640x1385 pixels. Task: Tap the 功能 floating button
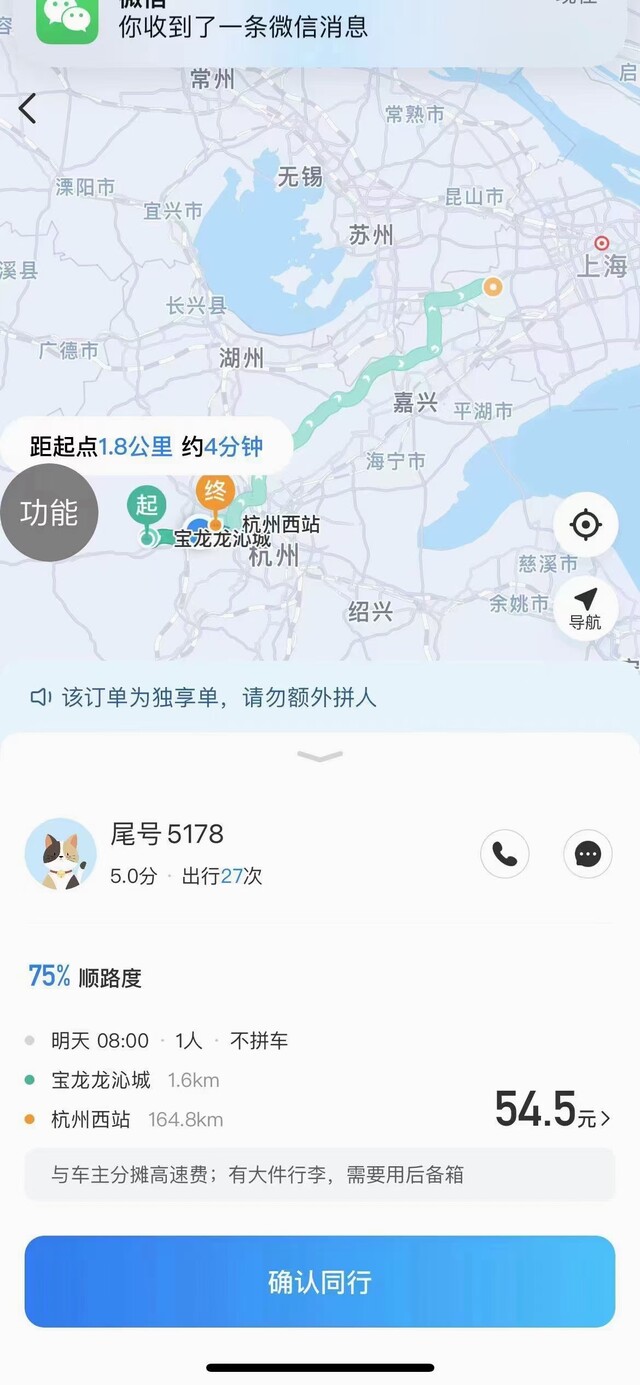[48, 513]
